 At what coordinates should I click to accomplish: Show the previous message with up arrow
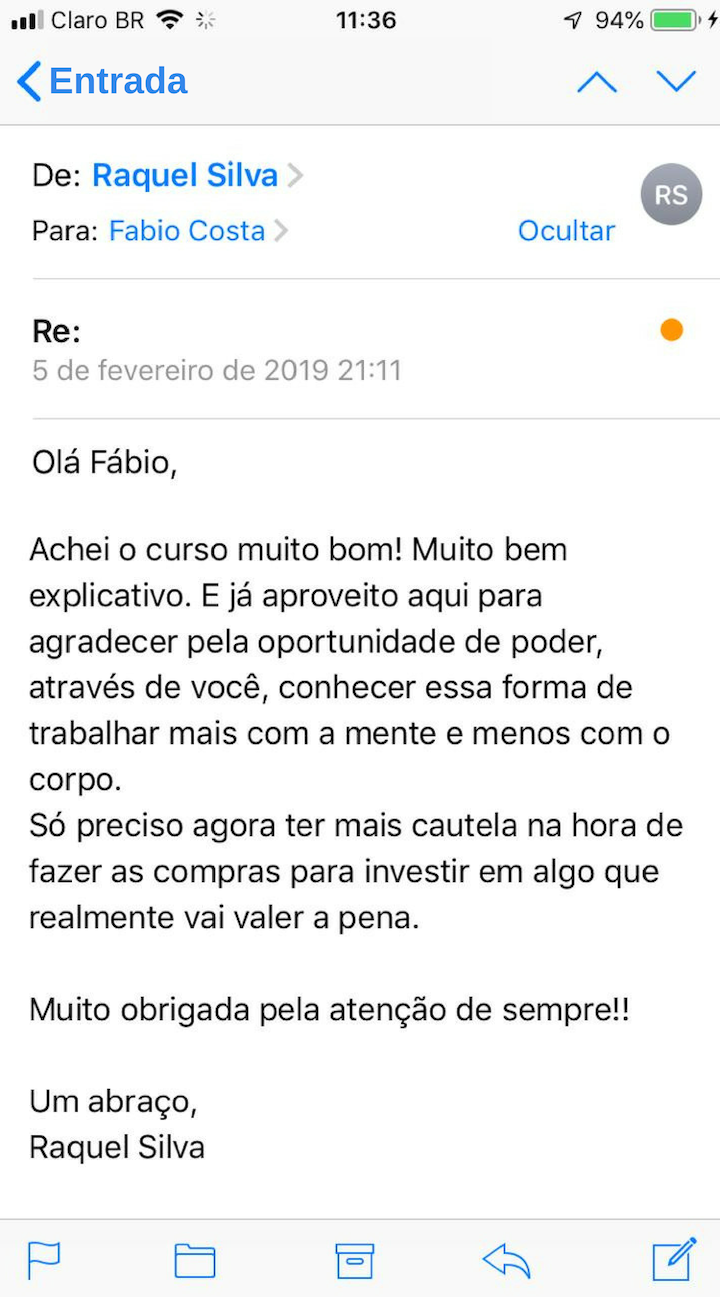(597, 81)
